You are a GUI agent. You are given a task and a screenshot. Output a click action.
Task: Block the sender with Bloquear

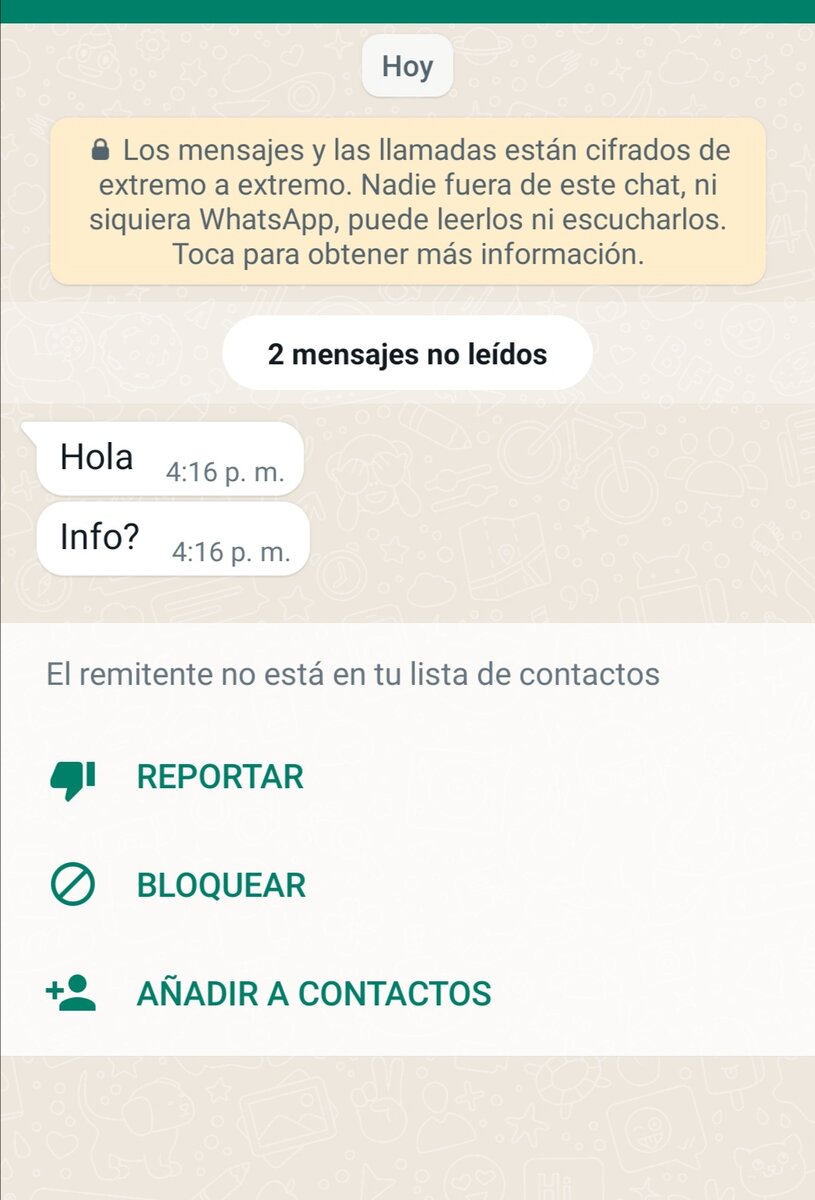pos(220,885)
